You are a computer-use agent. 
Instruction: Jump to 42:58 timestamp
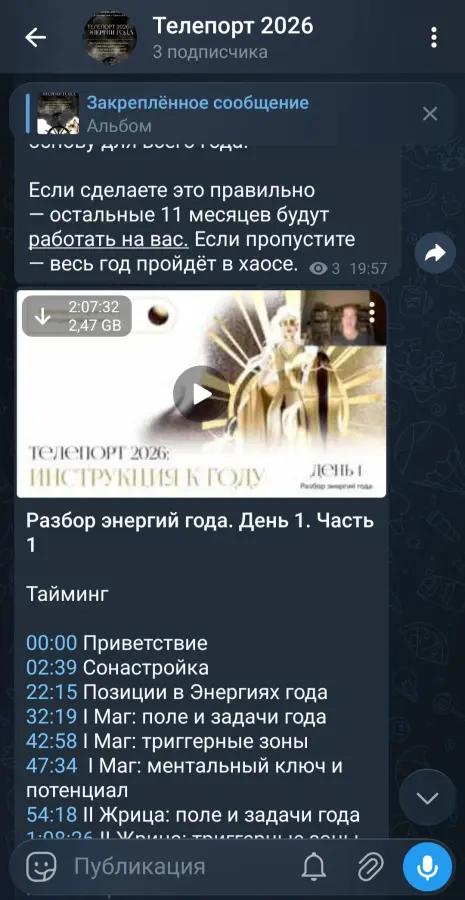point(51,742)
